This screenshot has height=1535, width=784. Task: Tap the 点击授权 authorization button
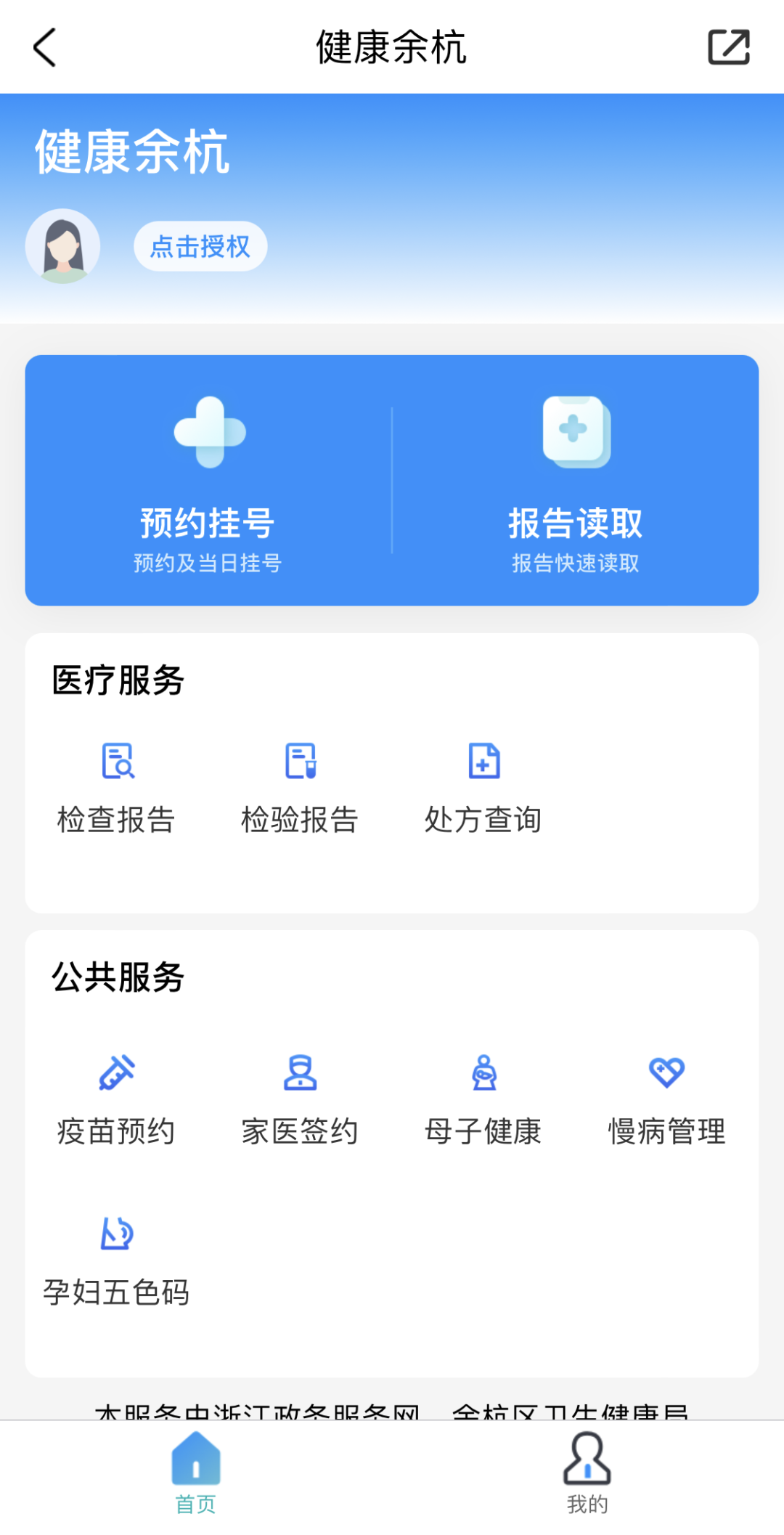(200, 246)
